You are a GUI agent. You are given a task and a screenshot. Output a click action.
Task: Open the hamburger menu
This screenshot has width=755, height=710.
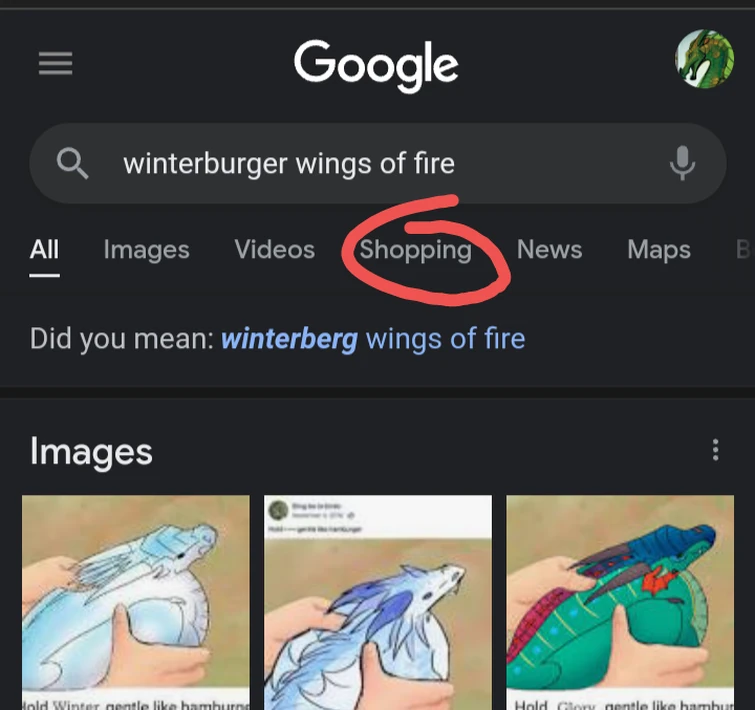coord(56,64)
